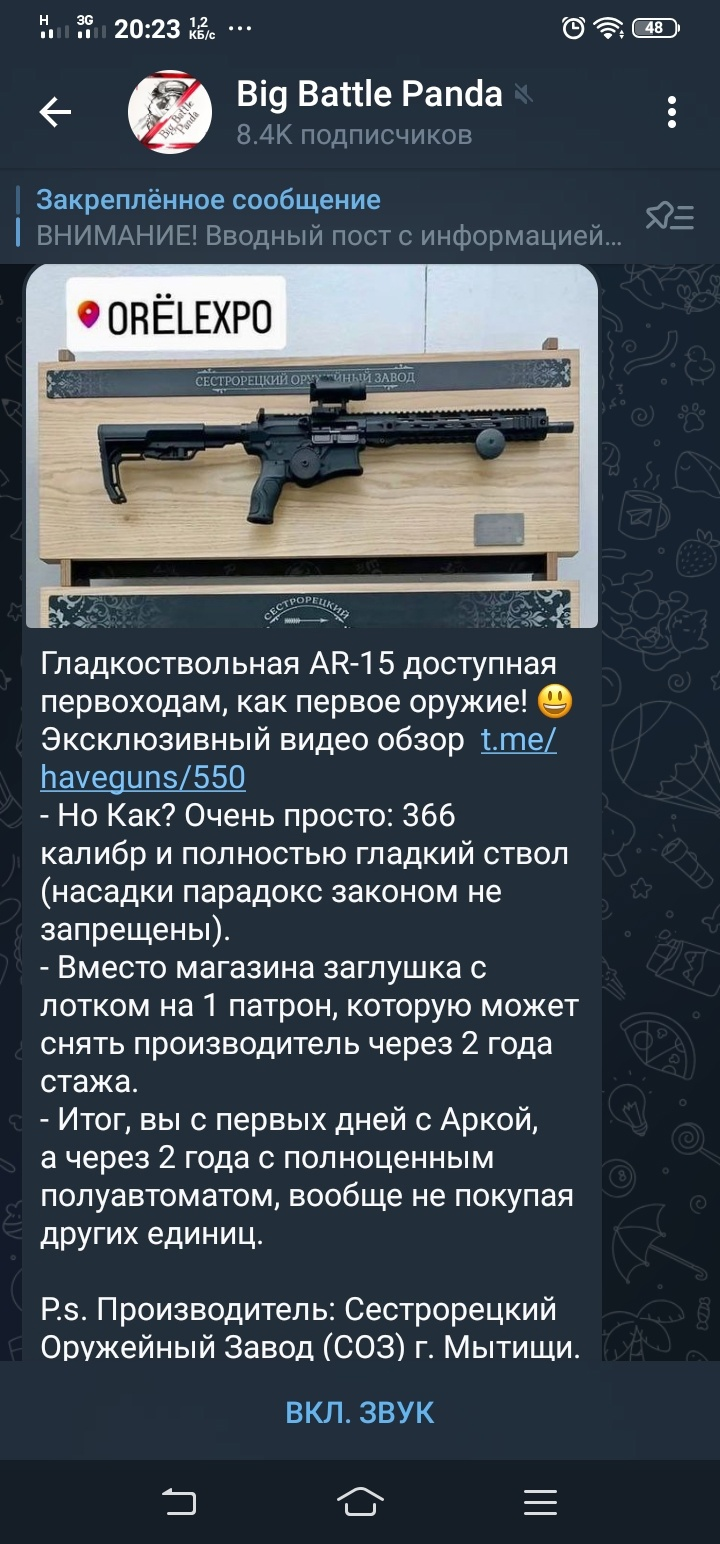The height and width of the screenshot is (1544, 720).
Task: Follow the t.me/haveguns/550 link
Action: 298,759
